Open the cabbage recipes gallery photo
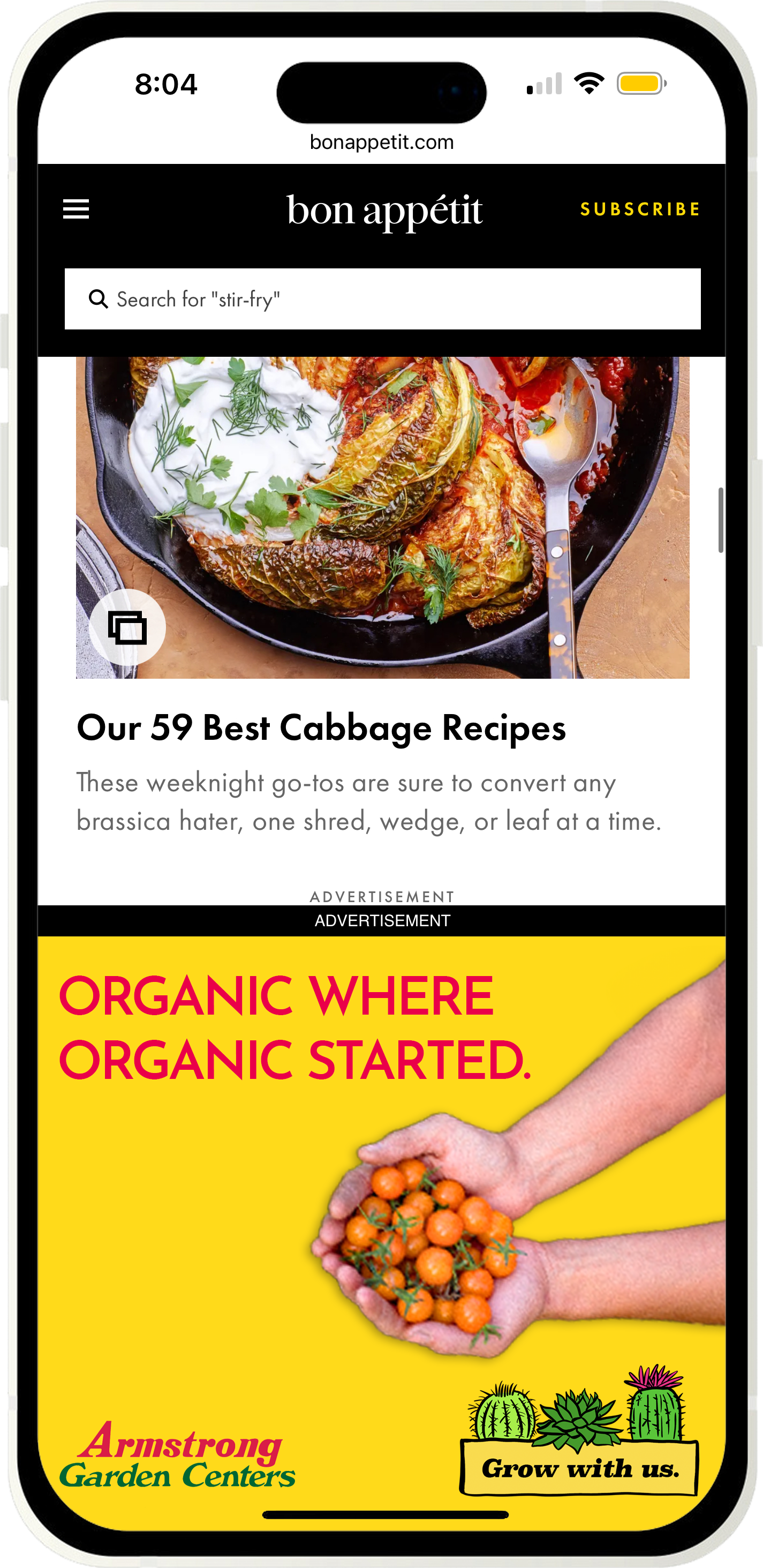Viewport: 763px width, 1568px height. (382, 517)
